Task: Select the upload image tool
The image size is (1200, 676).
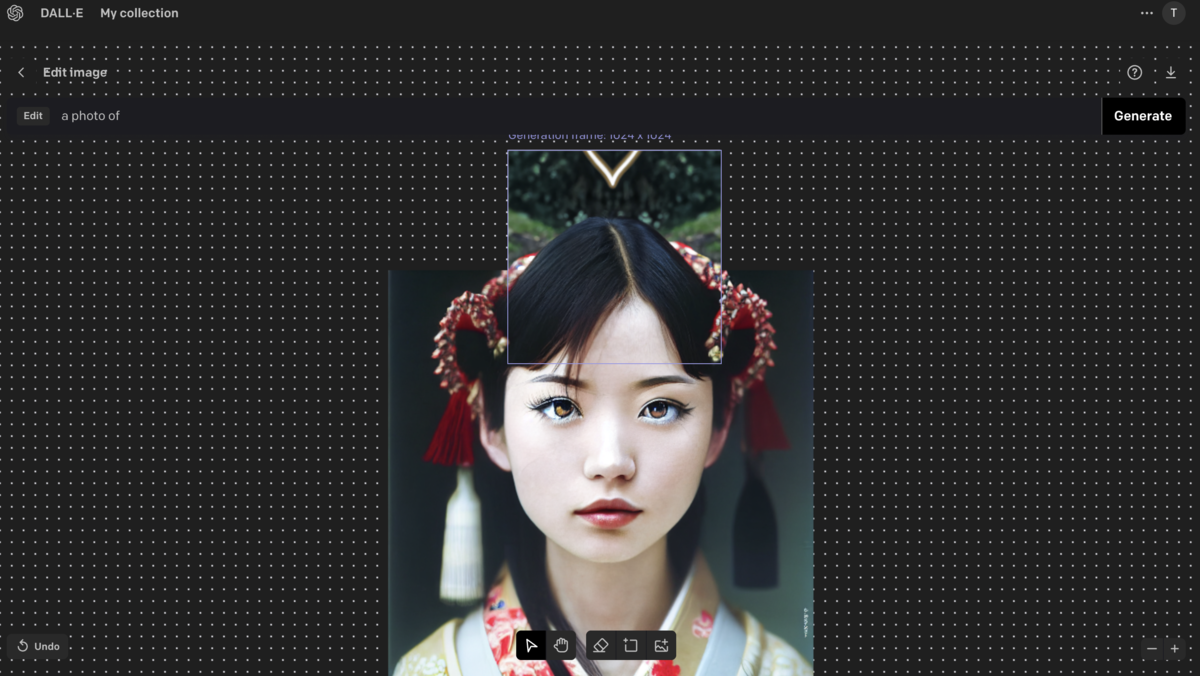Action: tap(661, 646)
